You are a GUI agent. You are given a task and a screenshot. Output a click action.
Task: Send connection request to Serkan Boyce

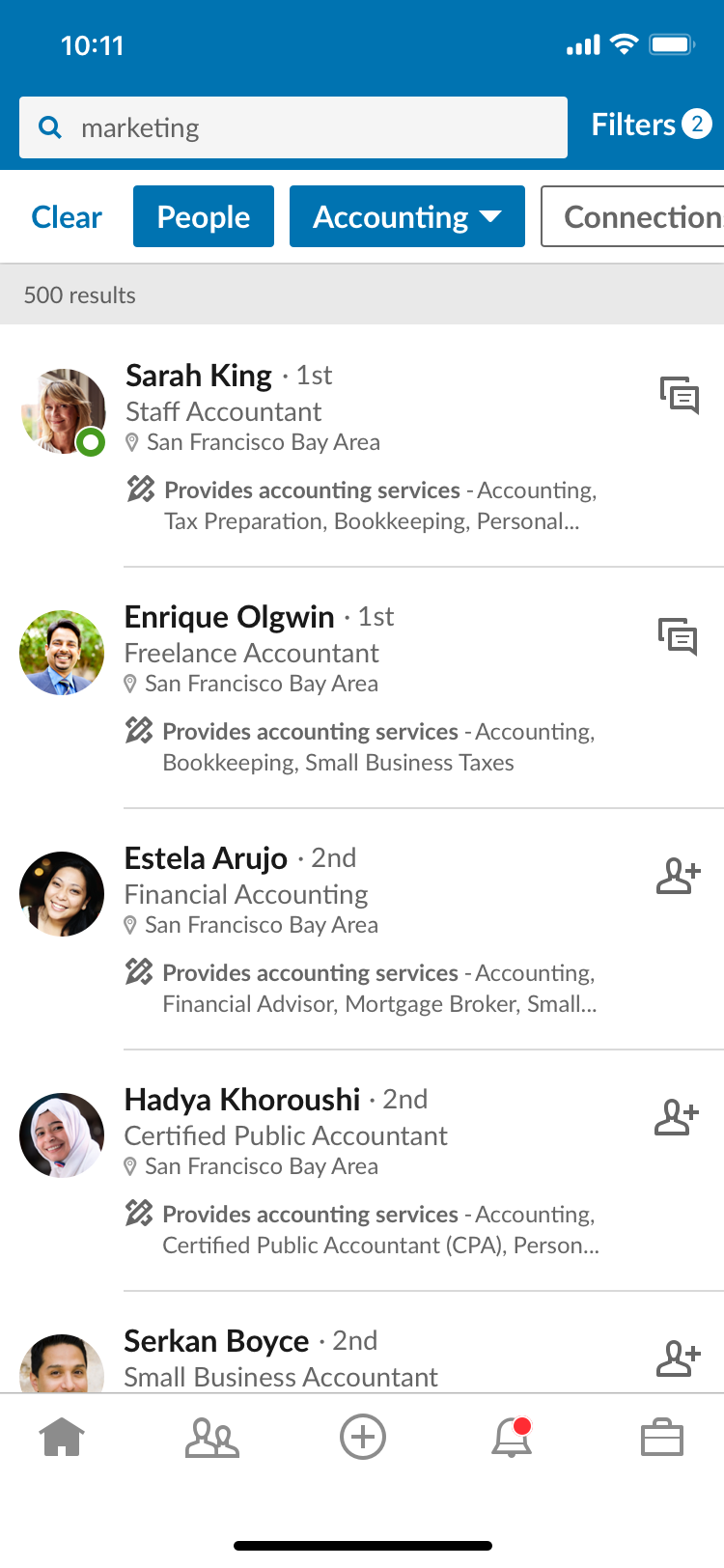point(678,1358)
